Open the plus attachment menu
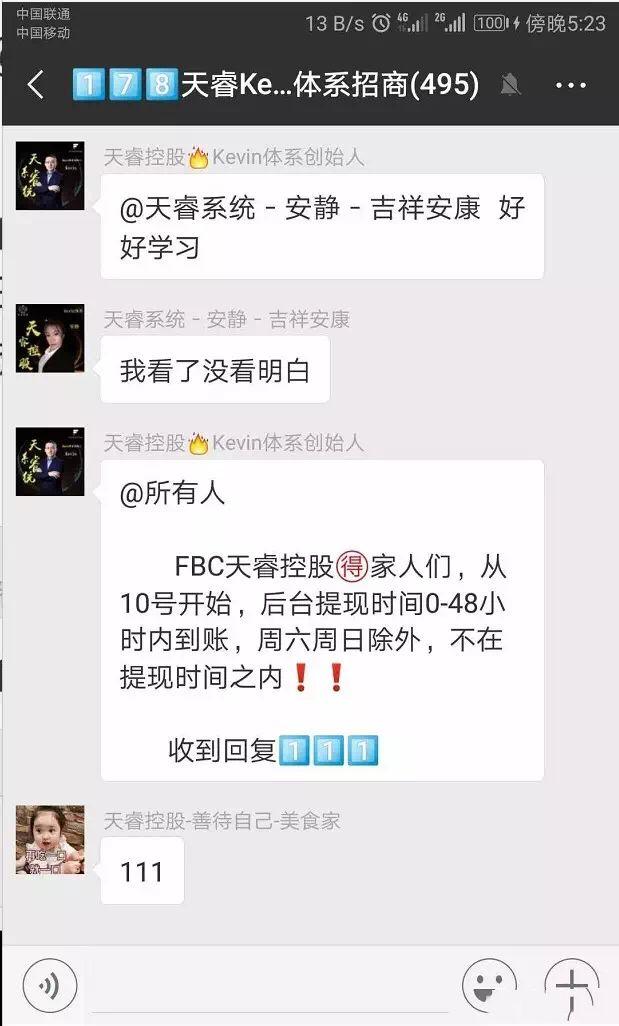 (x=571, y=985)
